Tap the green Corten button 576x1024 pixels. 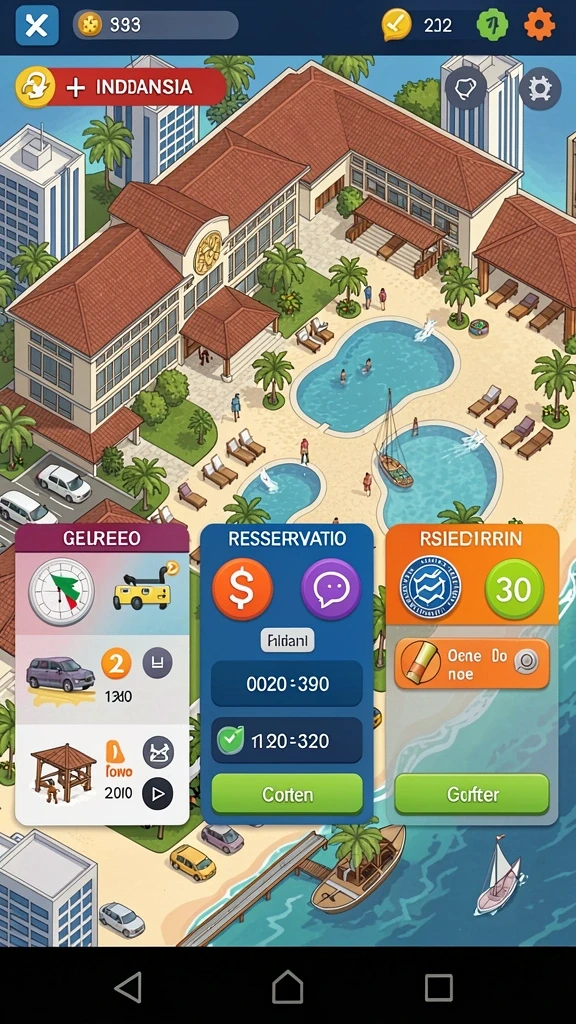click(287, 794)
